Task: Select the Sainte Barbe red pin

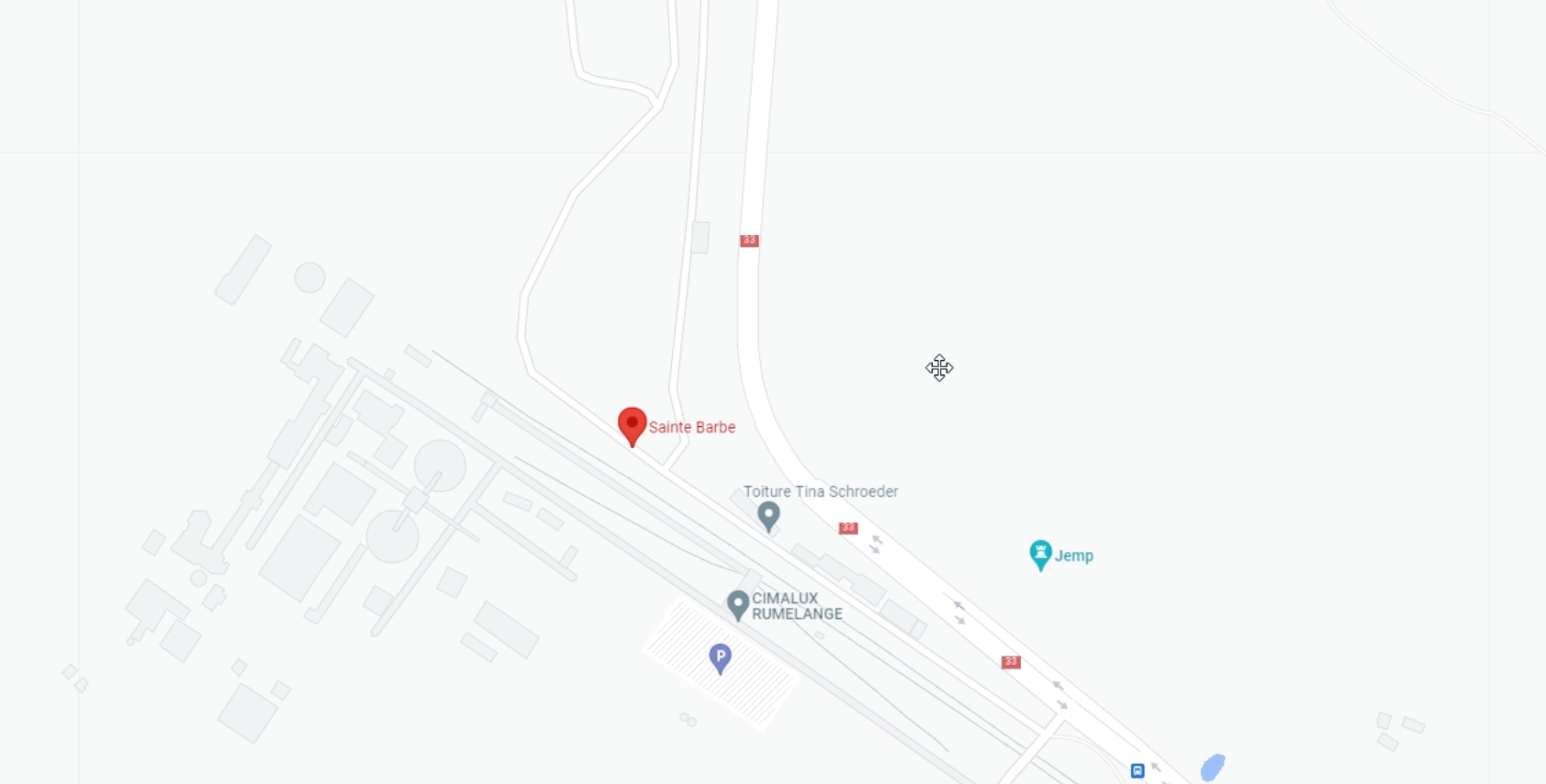Action: tap(632, 424)
